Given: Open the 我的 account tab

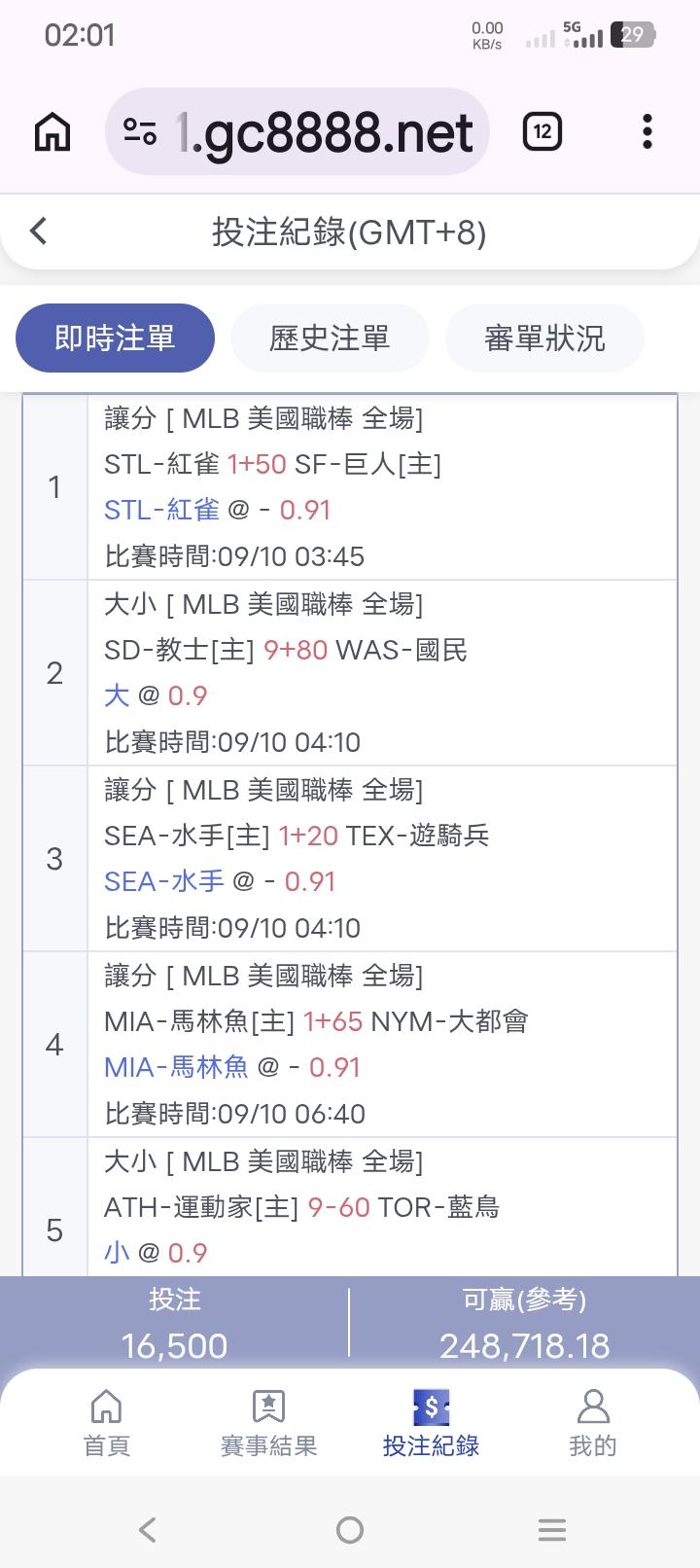Looking at the screenshot, I should point(593,1423).
